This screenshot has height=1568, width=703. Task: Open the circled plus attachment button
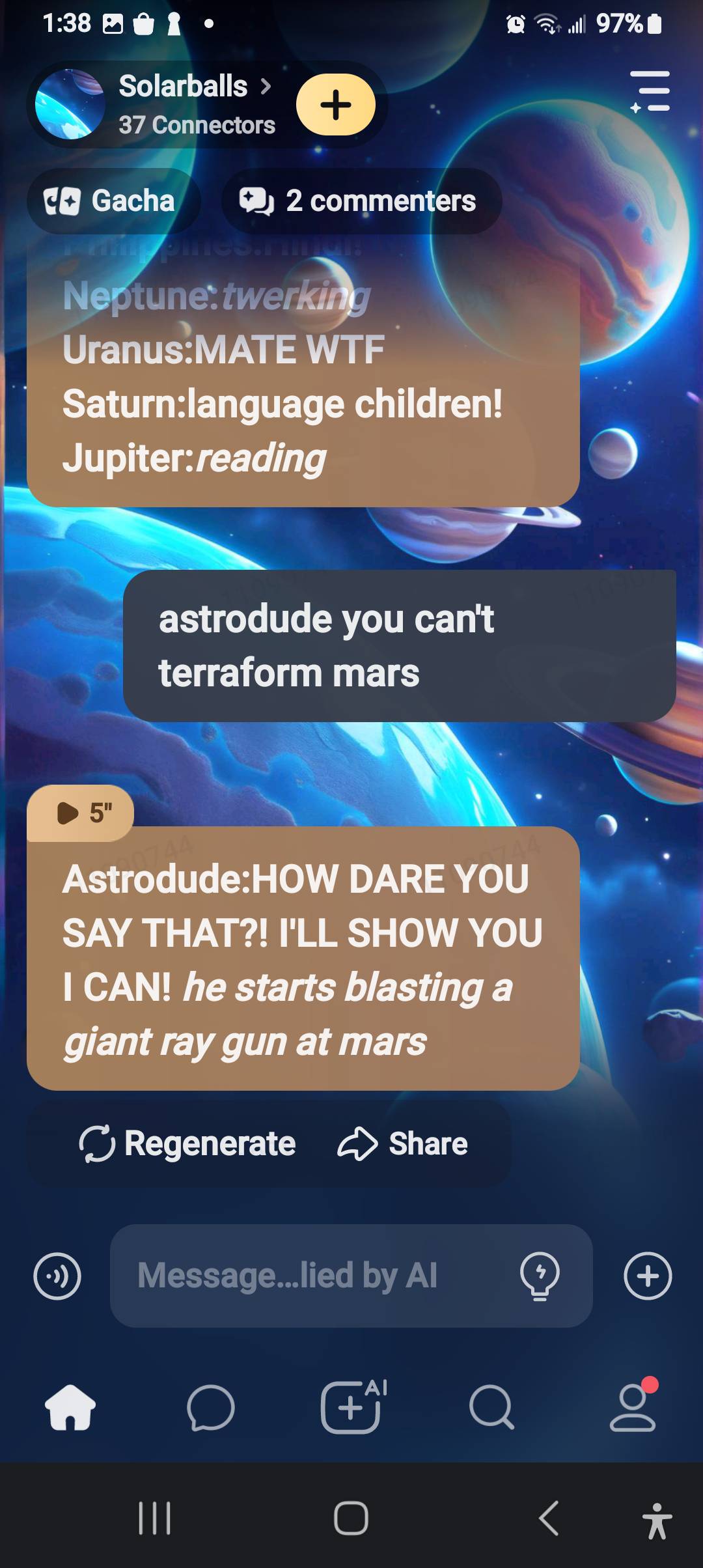pyautogui.click(x=648, y=1276)
